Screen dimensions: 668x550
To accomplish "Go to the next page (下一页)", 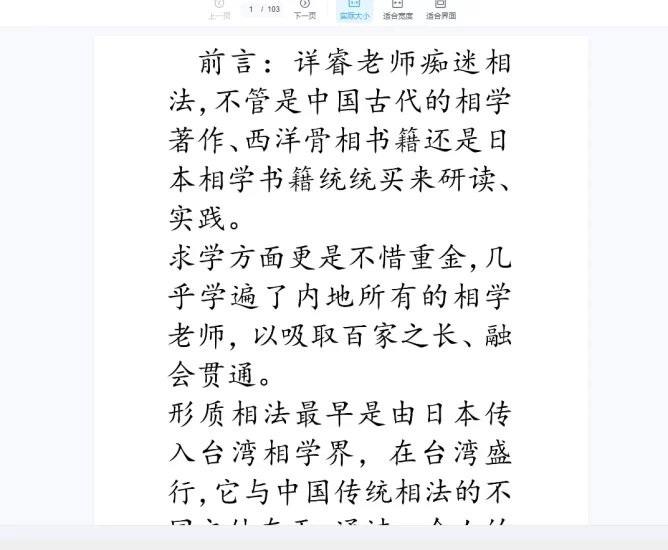I will coord(304,8).
